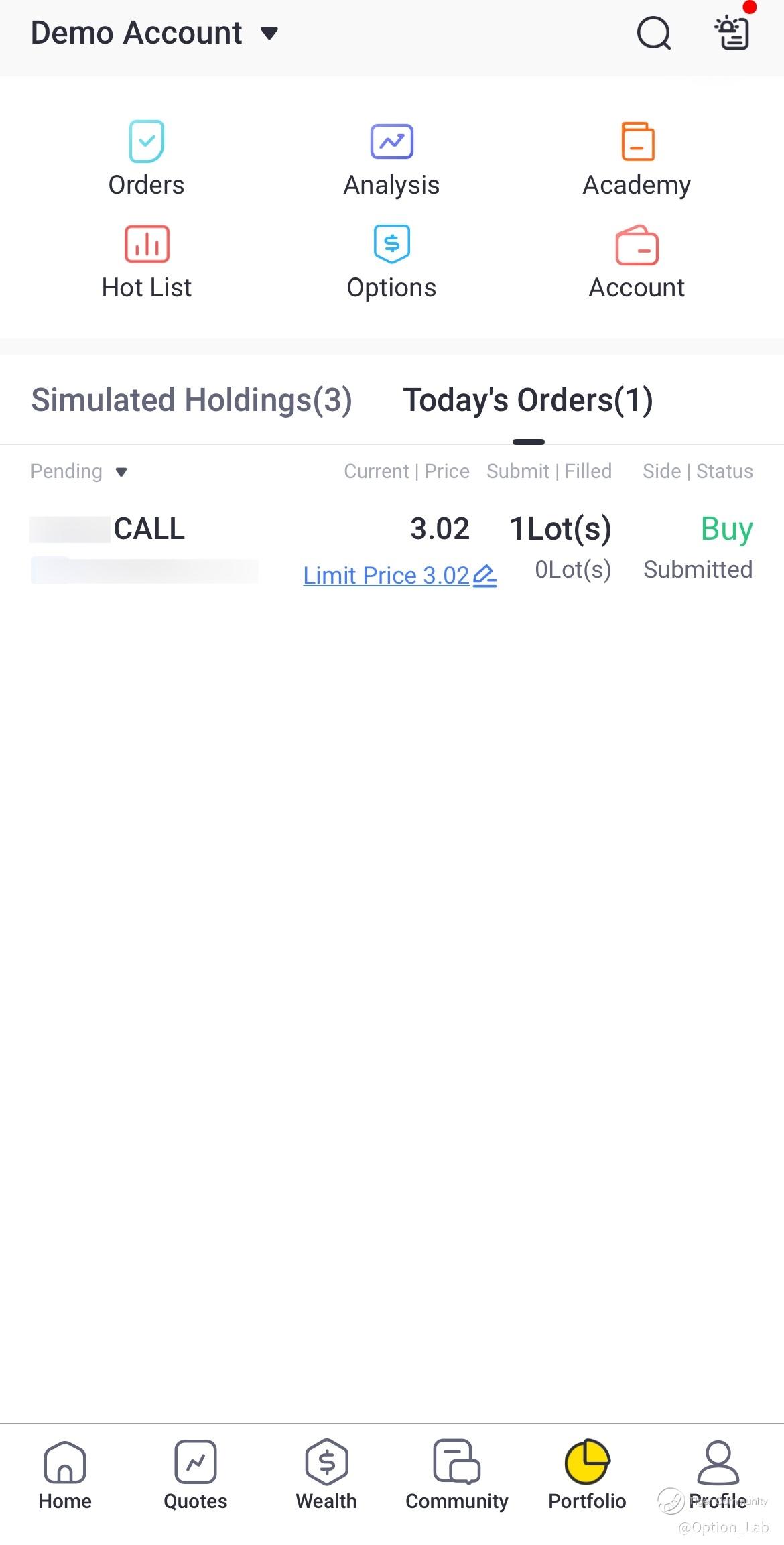Select the Portfolio tab
The height and width of the screenshot is (1545, 784).
pos(587,1475)
